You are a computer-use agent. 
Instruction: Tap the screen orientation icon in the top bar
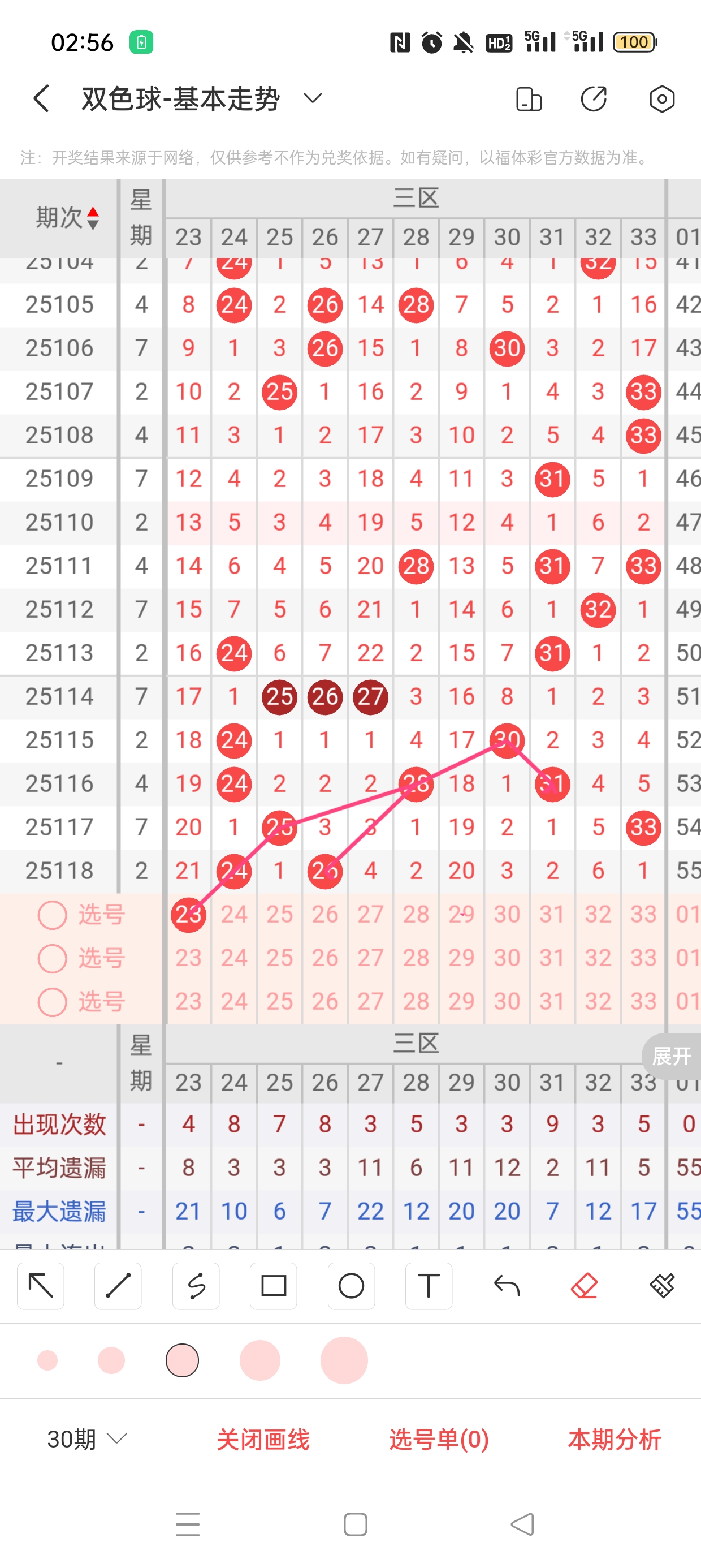click(x=528, y=98)
